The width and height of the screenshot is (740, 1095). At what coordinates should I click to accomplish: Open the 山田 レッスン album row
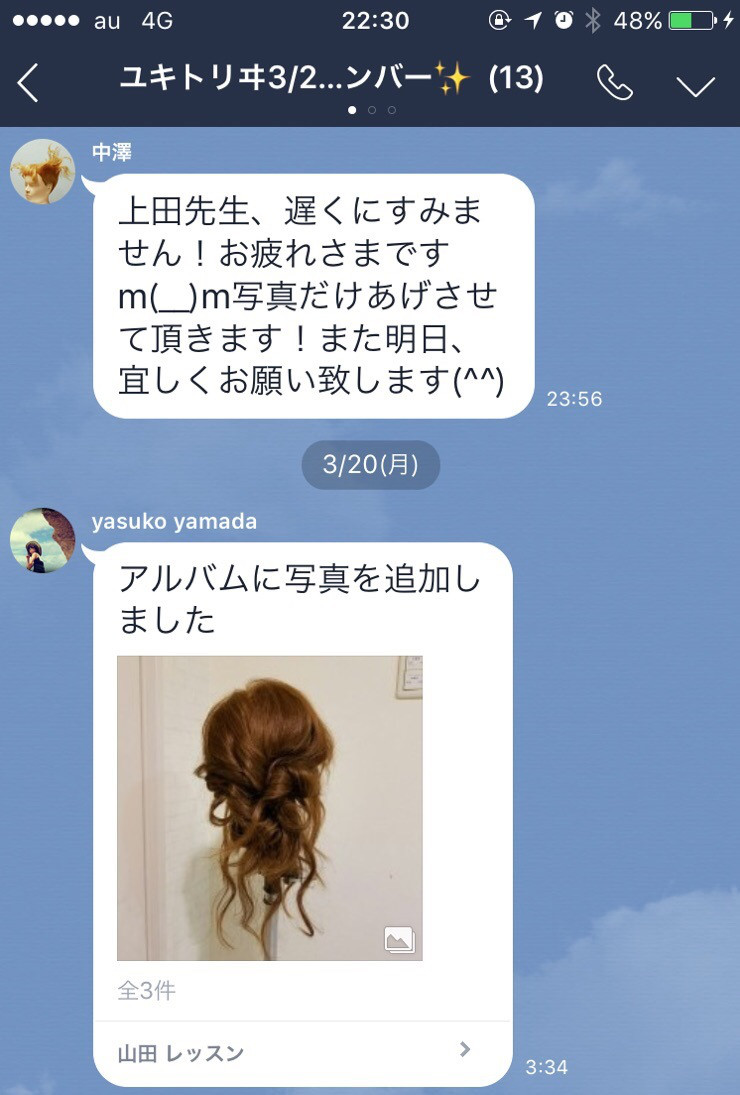[x=300, y=1052]
